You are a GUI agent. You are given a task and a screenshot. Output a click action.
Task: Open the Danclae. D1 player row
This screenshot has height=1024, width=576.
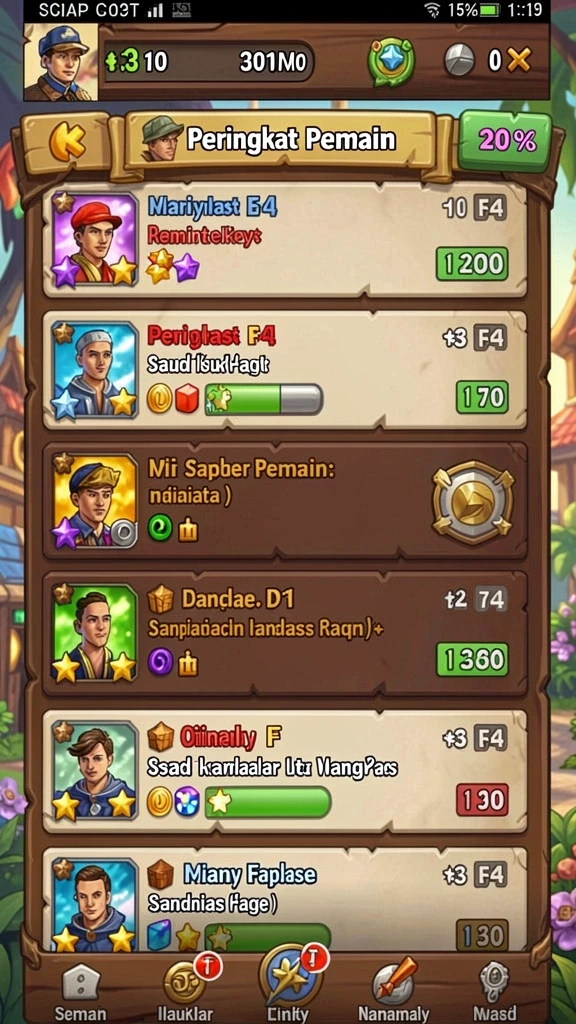point(285,632)
